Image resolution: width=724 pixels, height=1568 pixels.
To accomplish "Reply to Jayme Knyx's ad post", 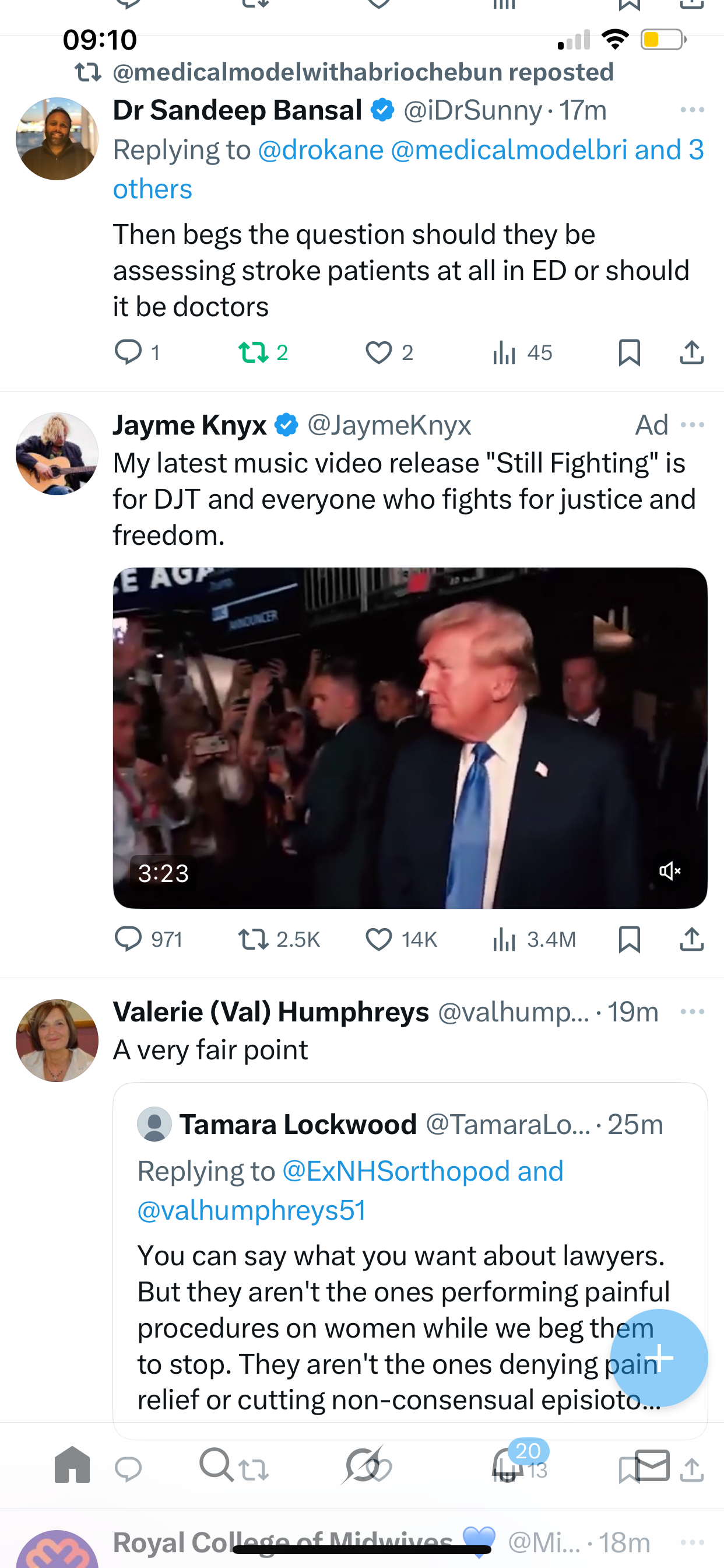I will [x=128, y=939].
